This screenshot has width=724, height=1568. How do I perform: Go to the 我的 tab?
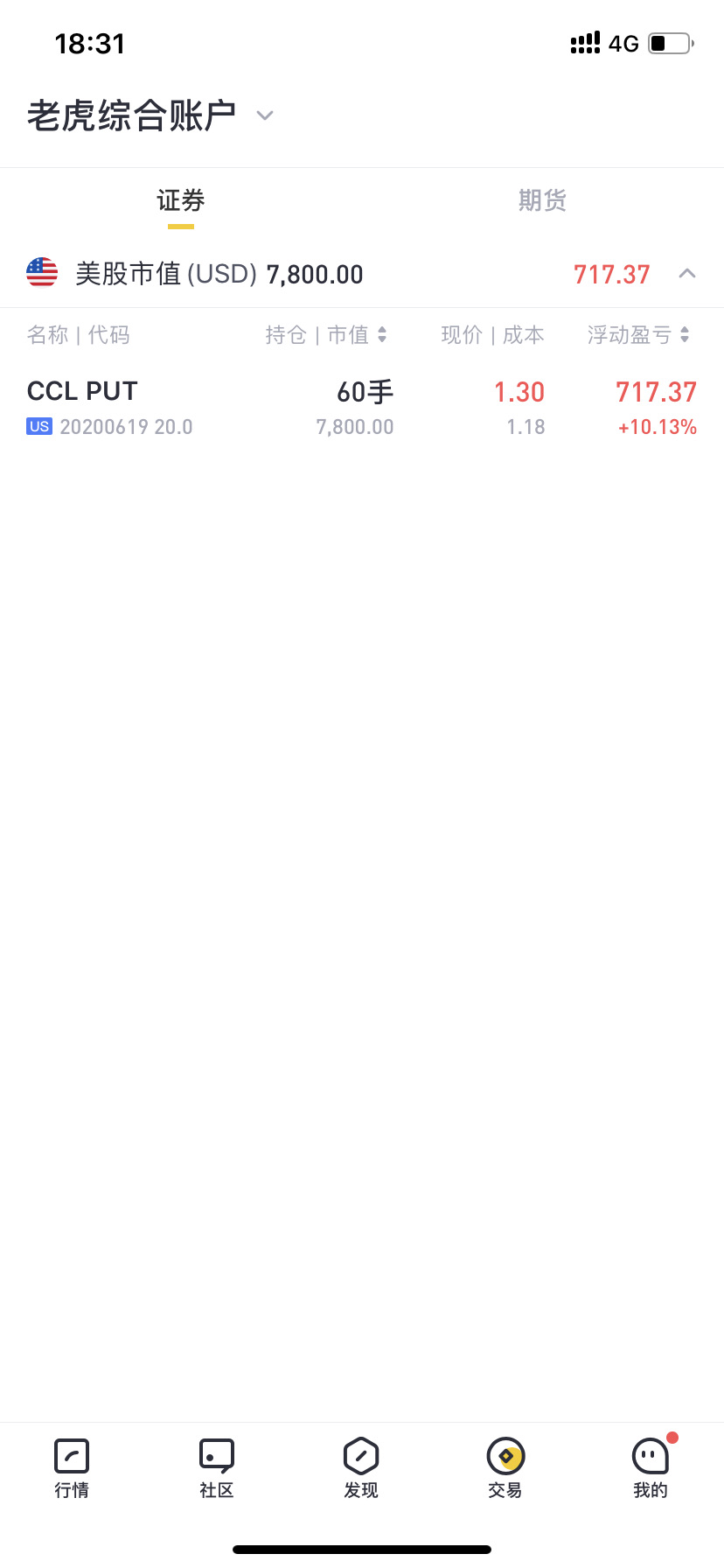651,1468
